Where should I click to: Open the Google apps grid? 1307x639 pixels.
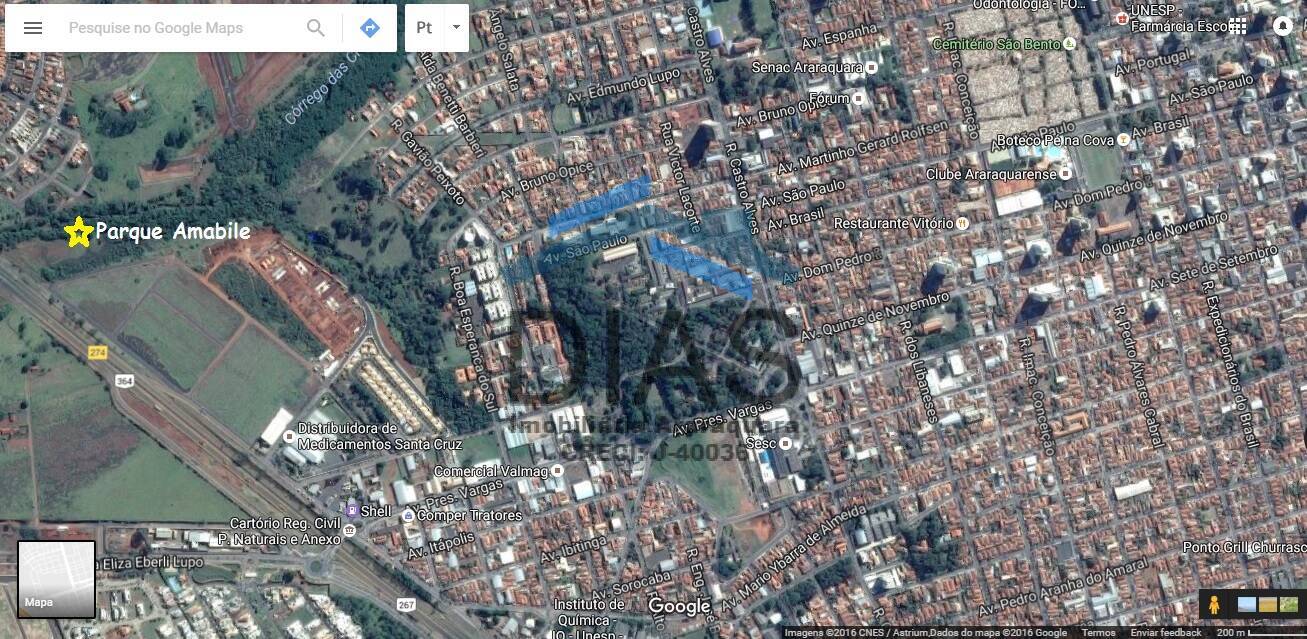[x=1238, y=27]
